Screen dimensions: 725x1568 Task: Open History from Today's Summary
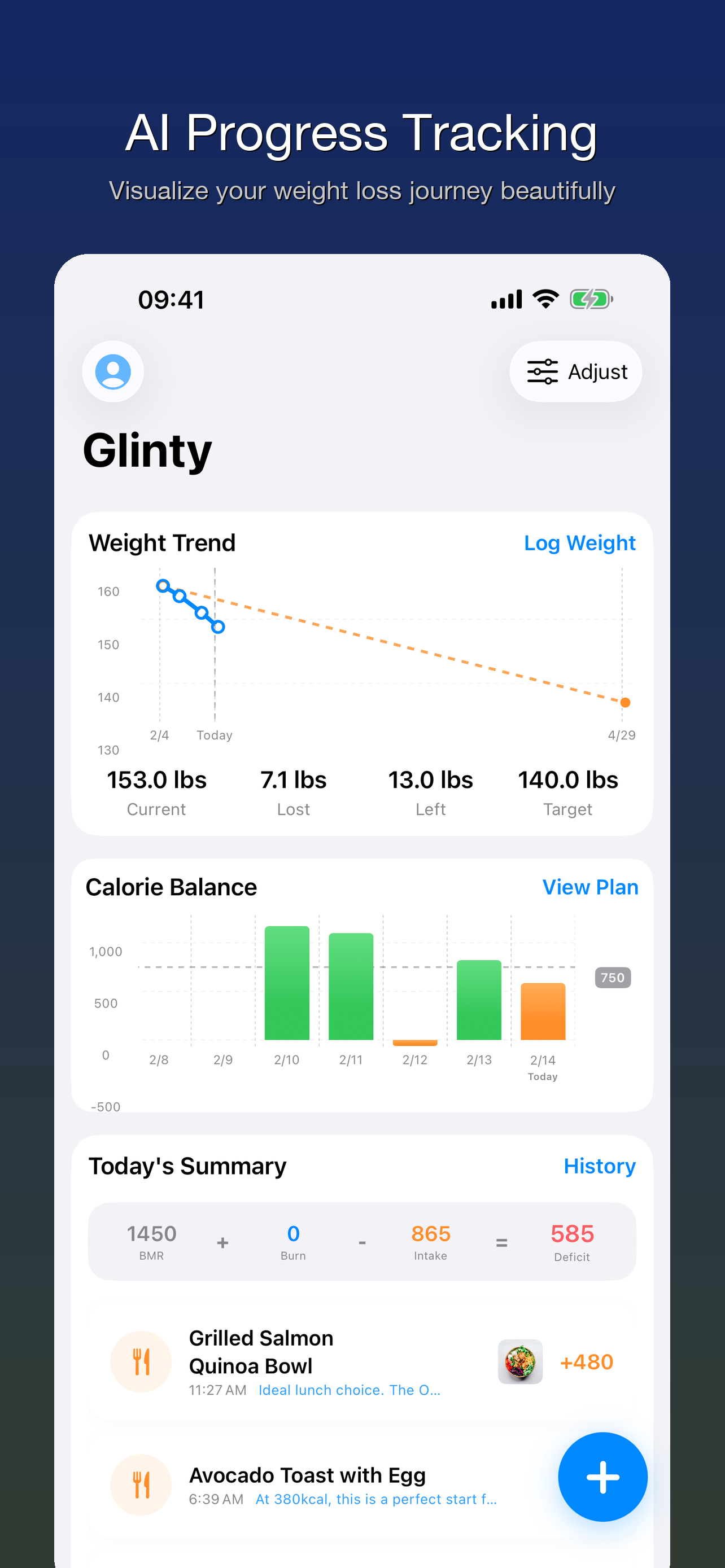click(x=599, y=1166)
